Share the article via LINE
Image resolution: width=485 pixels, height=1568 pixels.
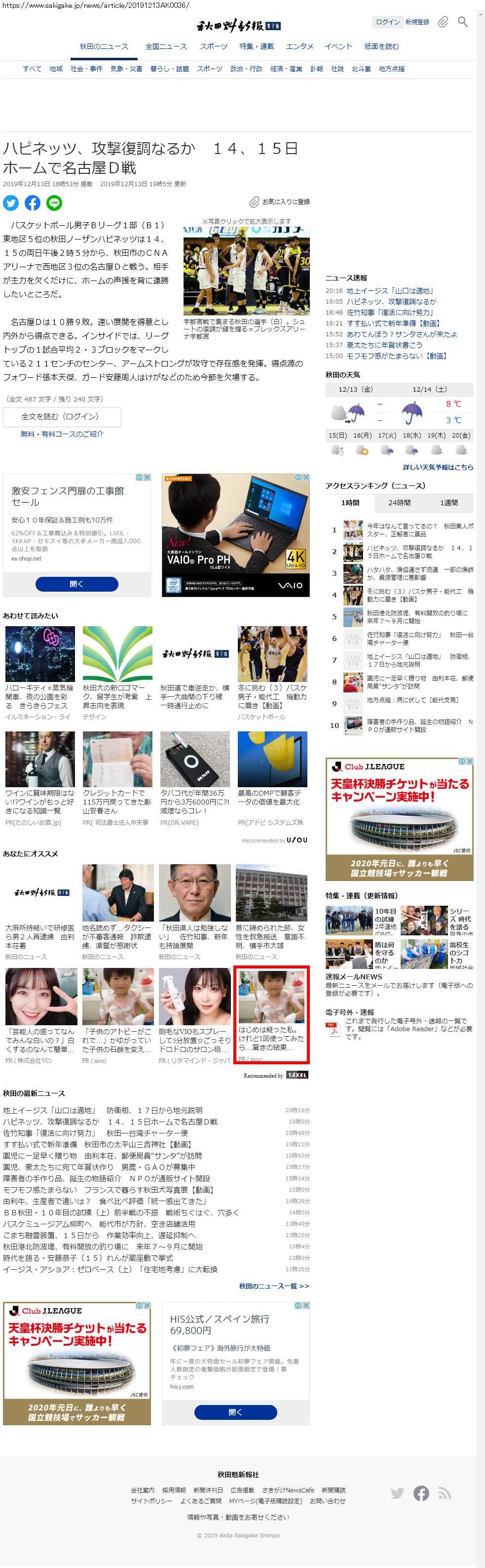coord(54,202)
